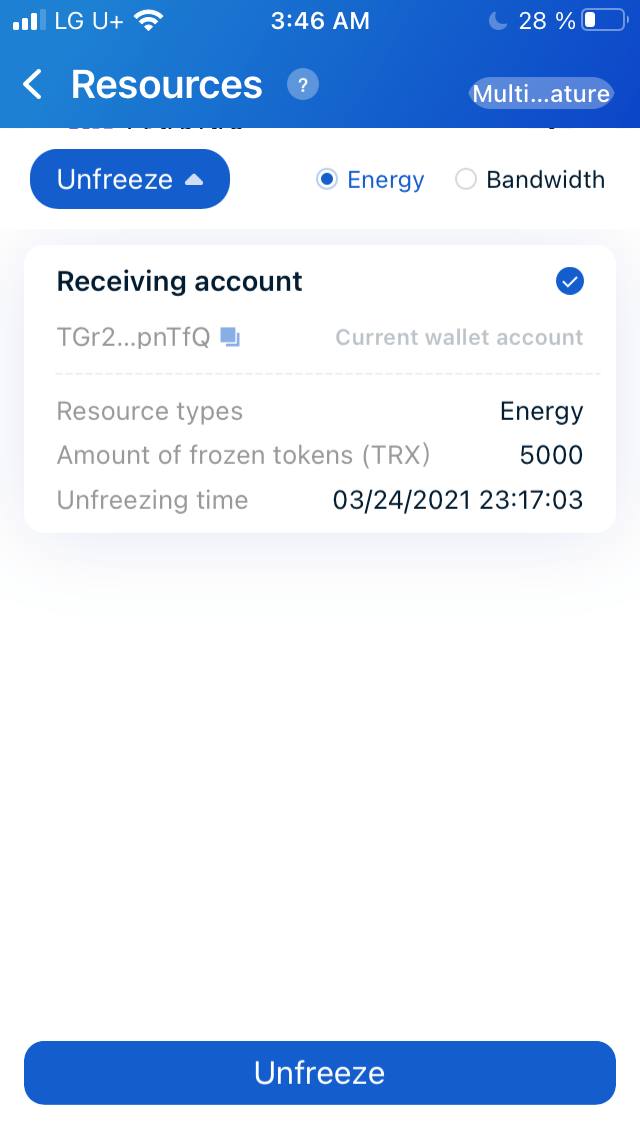Open the Multi-signature option

coord(541,93)
